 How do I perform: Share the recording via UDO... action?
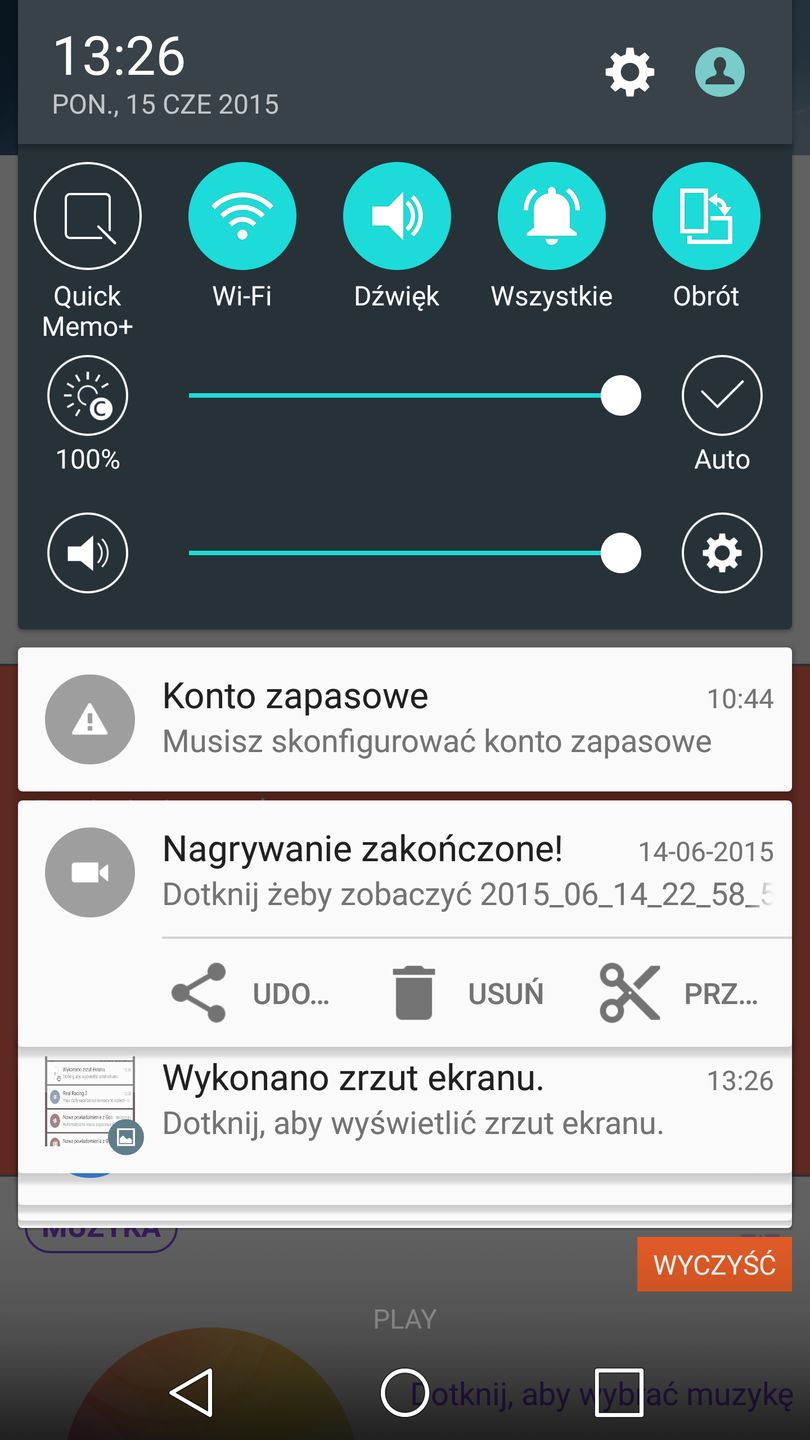(x=250, y=993)
